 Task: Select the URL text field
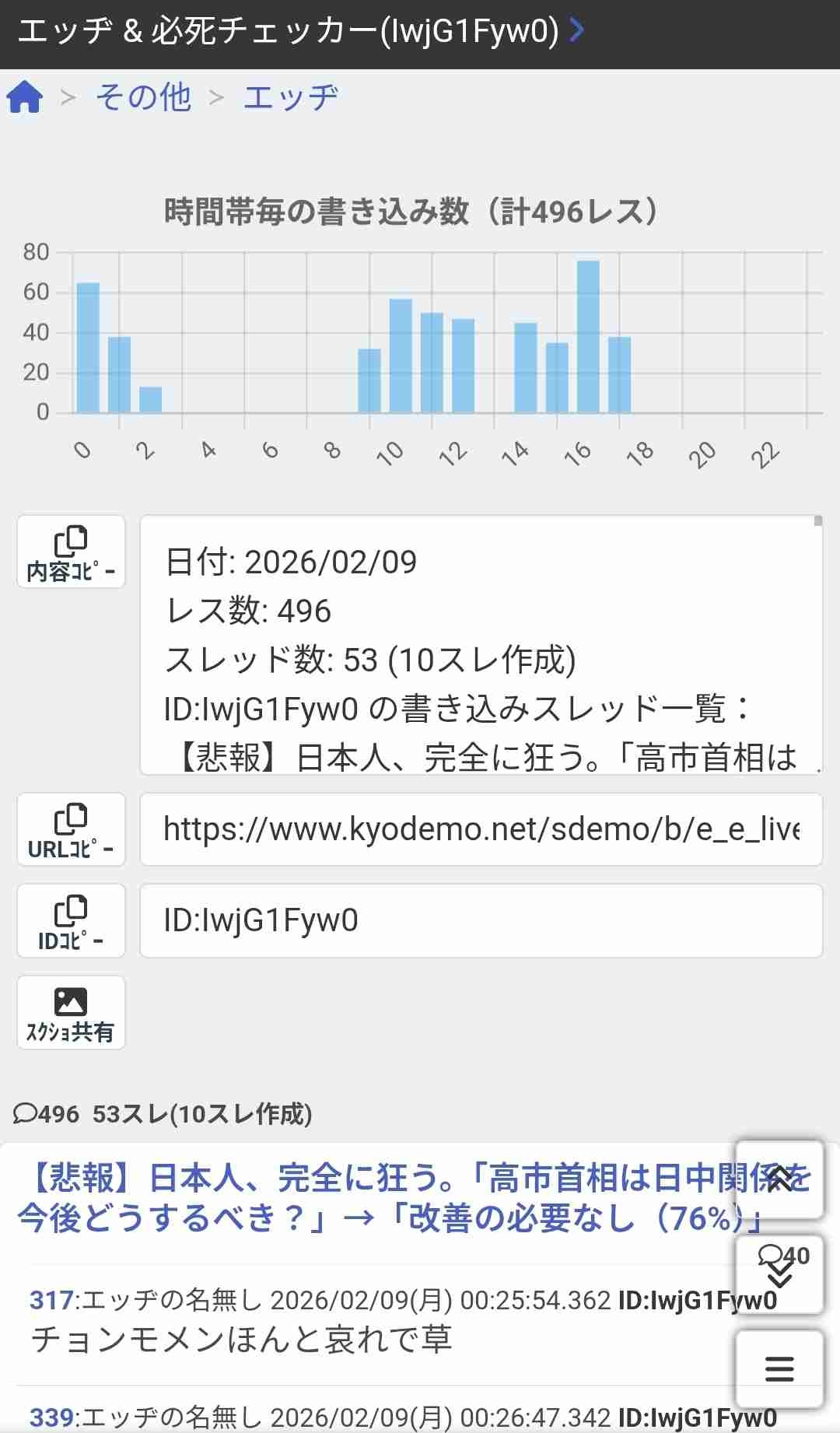(x=481, y=829)
